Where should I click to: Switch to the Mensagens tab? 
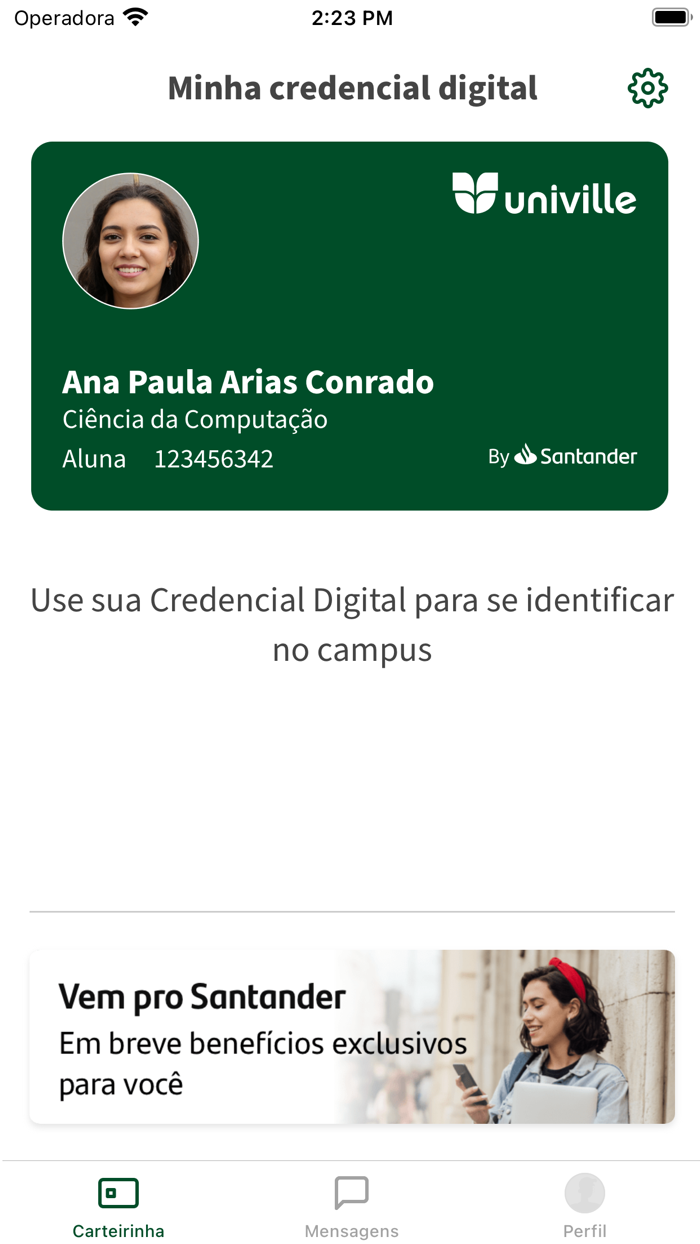tap(351, 1206)
